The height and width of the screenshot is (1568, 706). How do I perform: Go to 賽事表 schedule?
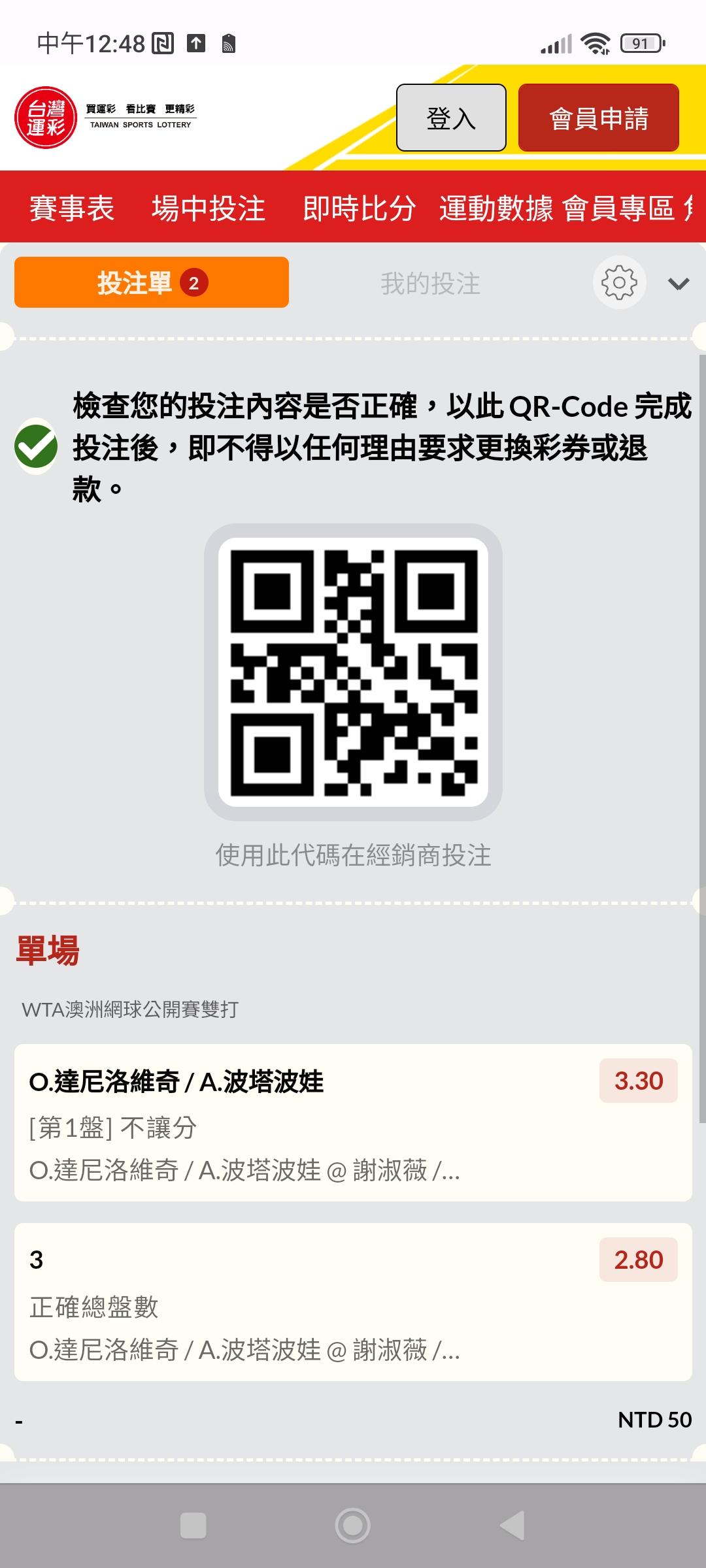(72, 208)
